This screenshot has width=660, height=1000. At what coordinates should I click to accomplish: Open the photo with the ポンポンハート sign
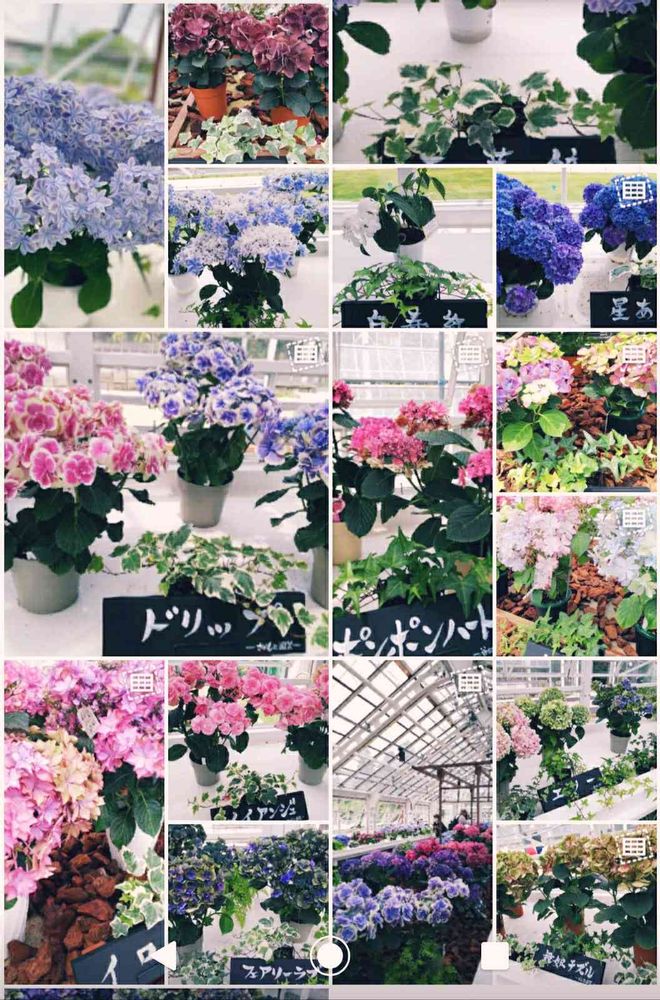tap(412, 494)
